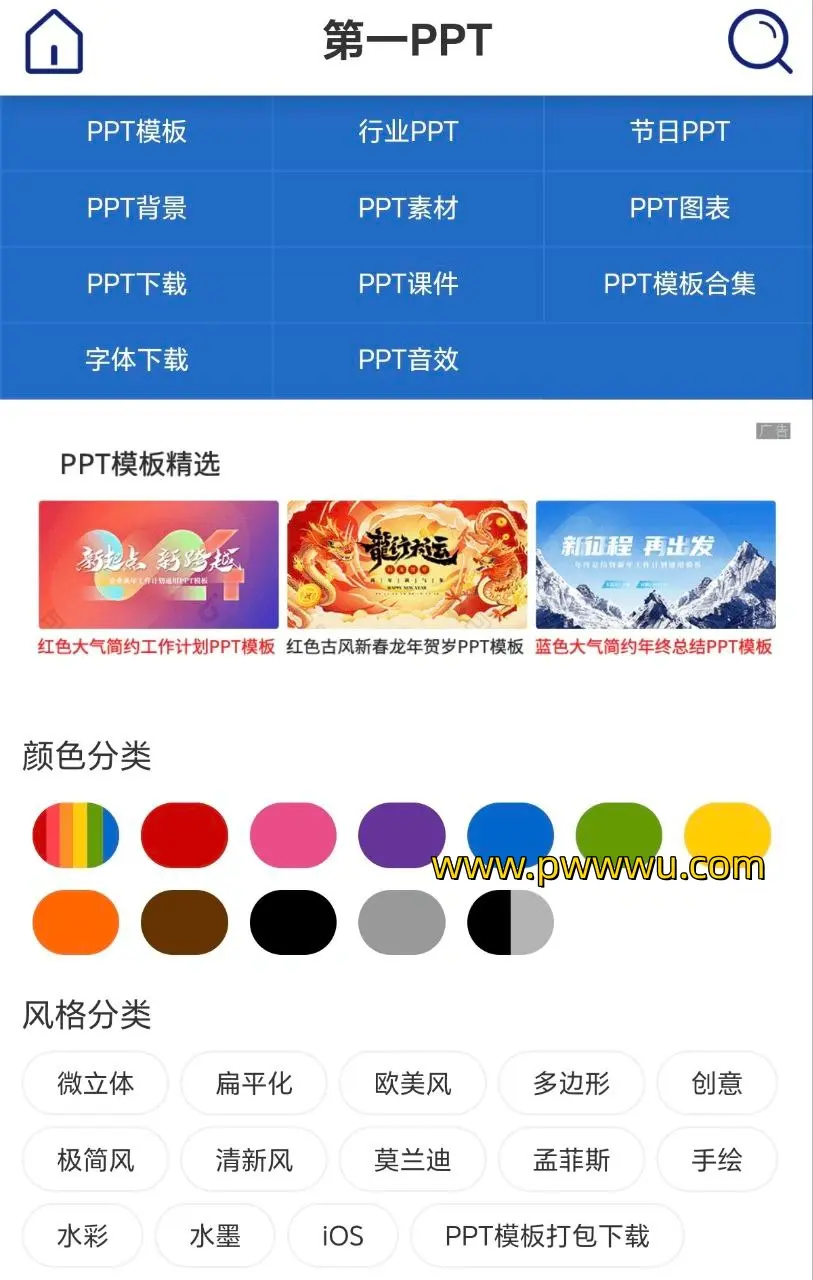Select the 微立体 style chip
Viewport: 813px width, 1280px height.
(x=95, y=1083)
